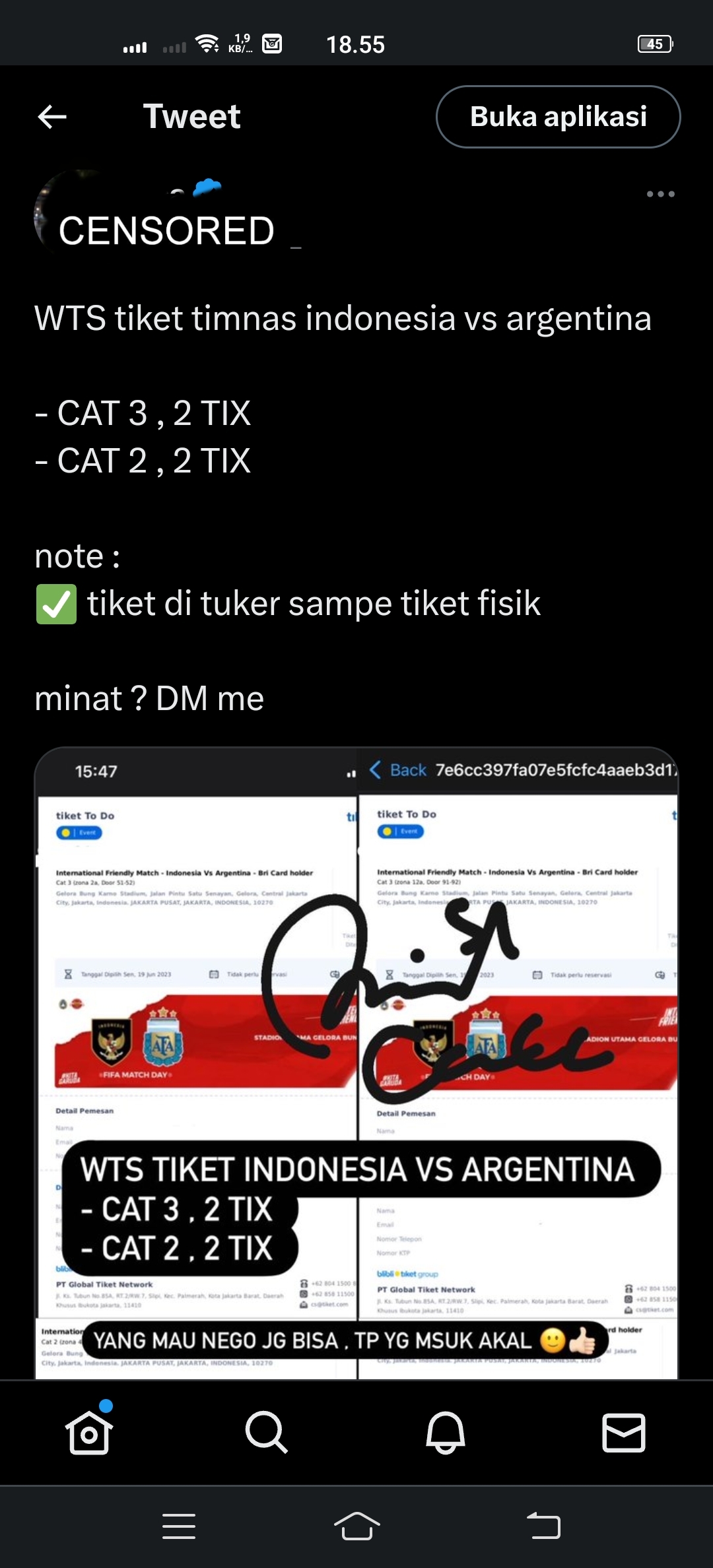Tap the Buka aplikasi button

pos(558,117)
